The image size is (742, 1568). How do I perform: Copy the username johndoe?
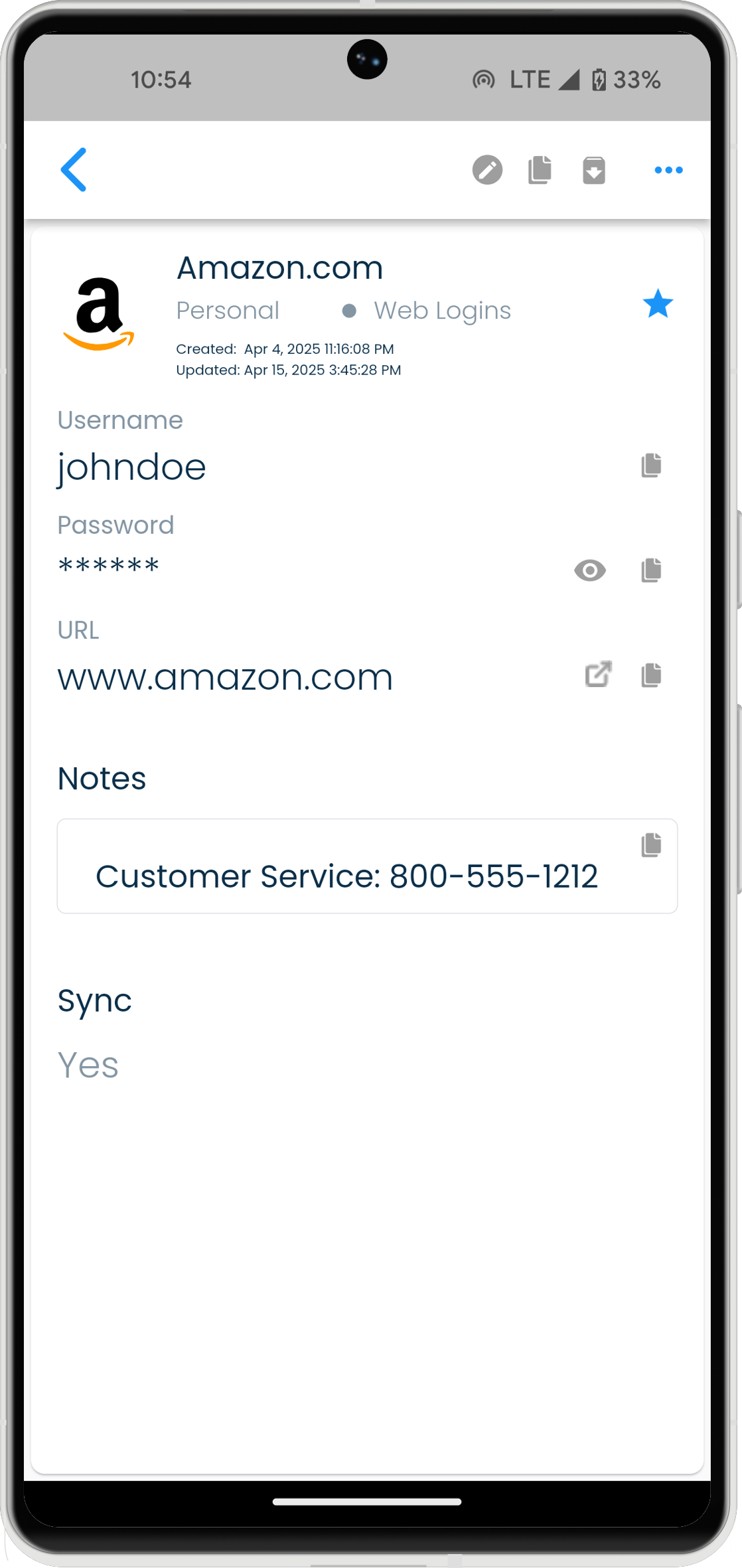(651, 465)
